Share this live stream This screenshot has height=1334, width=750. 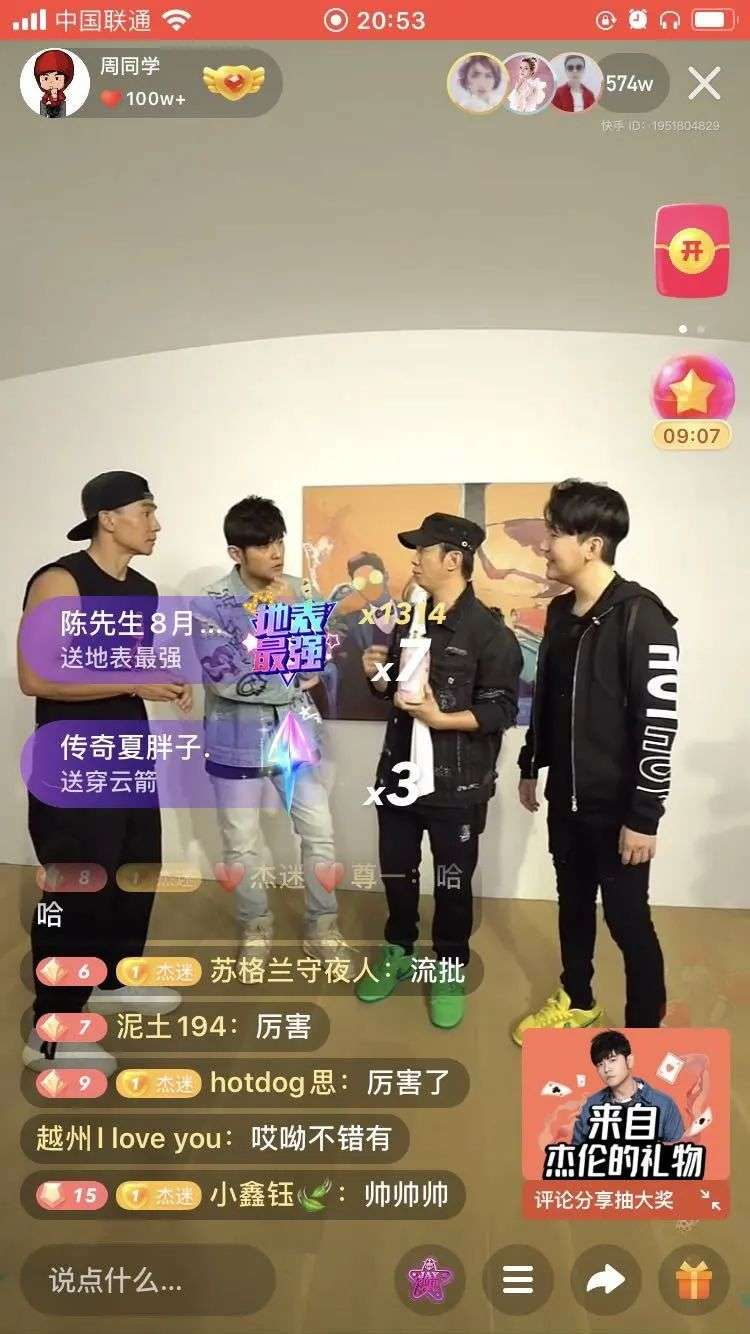(605, 1280)
